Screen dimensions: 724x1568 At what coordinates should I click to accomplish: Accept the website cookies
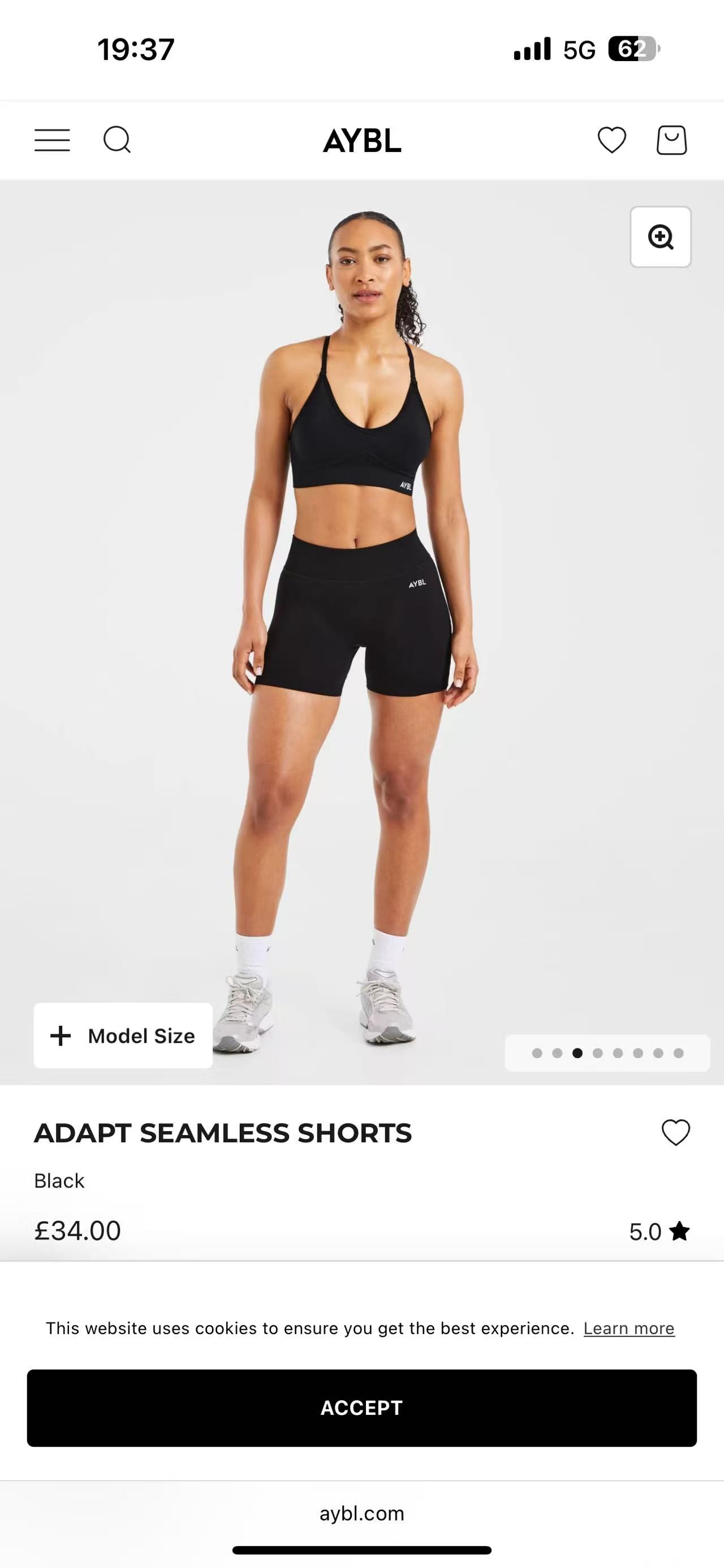click(x=361, y=1407)
